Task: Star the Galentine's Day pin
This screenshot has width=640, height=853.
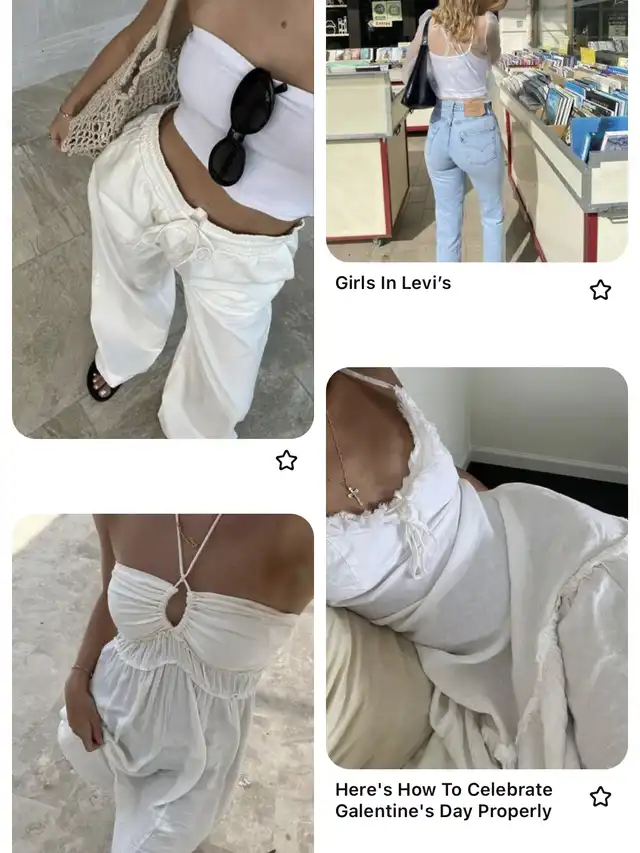Action: (x=600, y=797)
